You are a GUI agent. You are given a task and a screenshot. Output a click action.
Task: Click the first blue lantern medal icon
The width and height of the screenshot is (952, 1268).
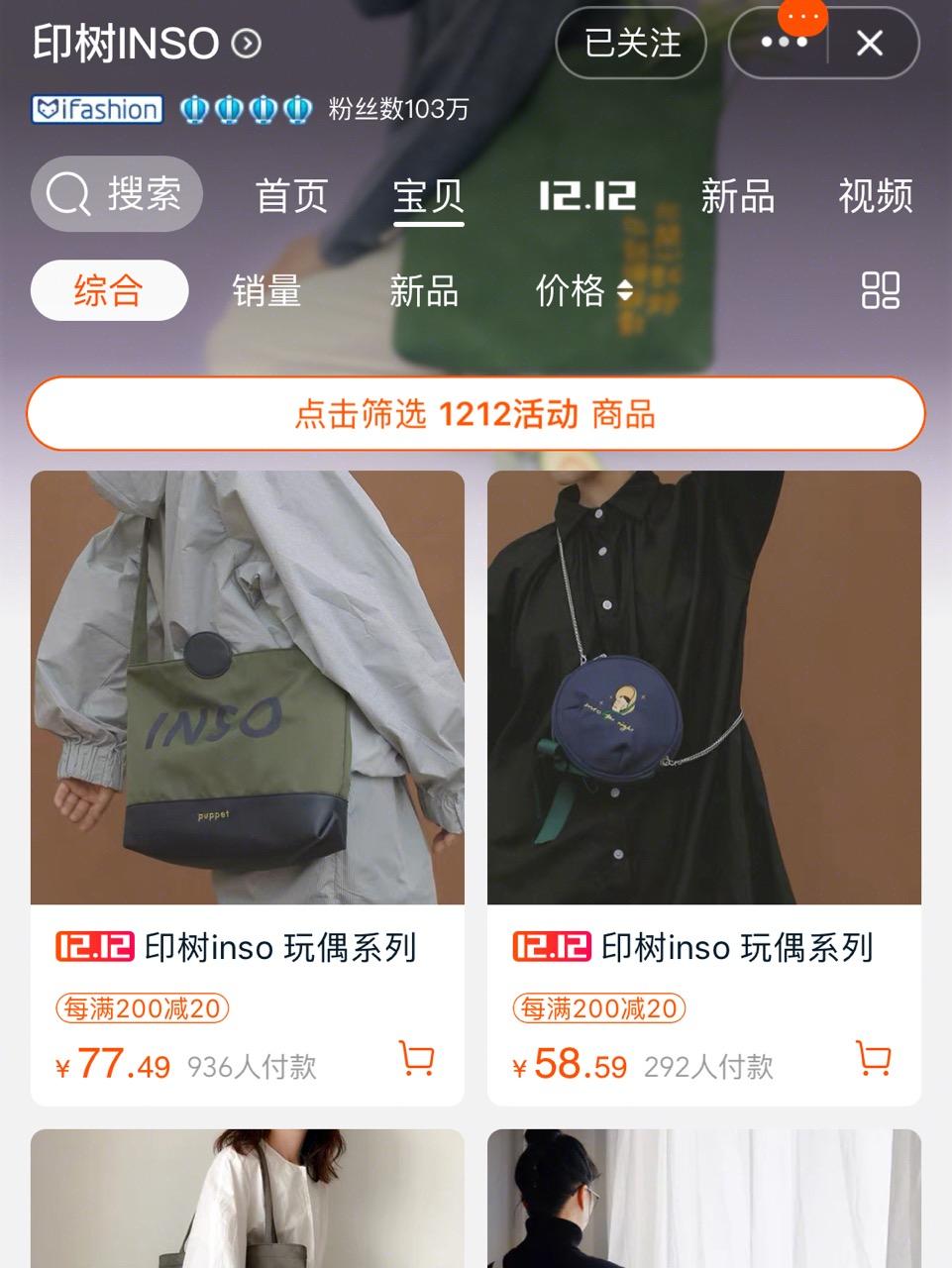[x=191, y=110]
